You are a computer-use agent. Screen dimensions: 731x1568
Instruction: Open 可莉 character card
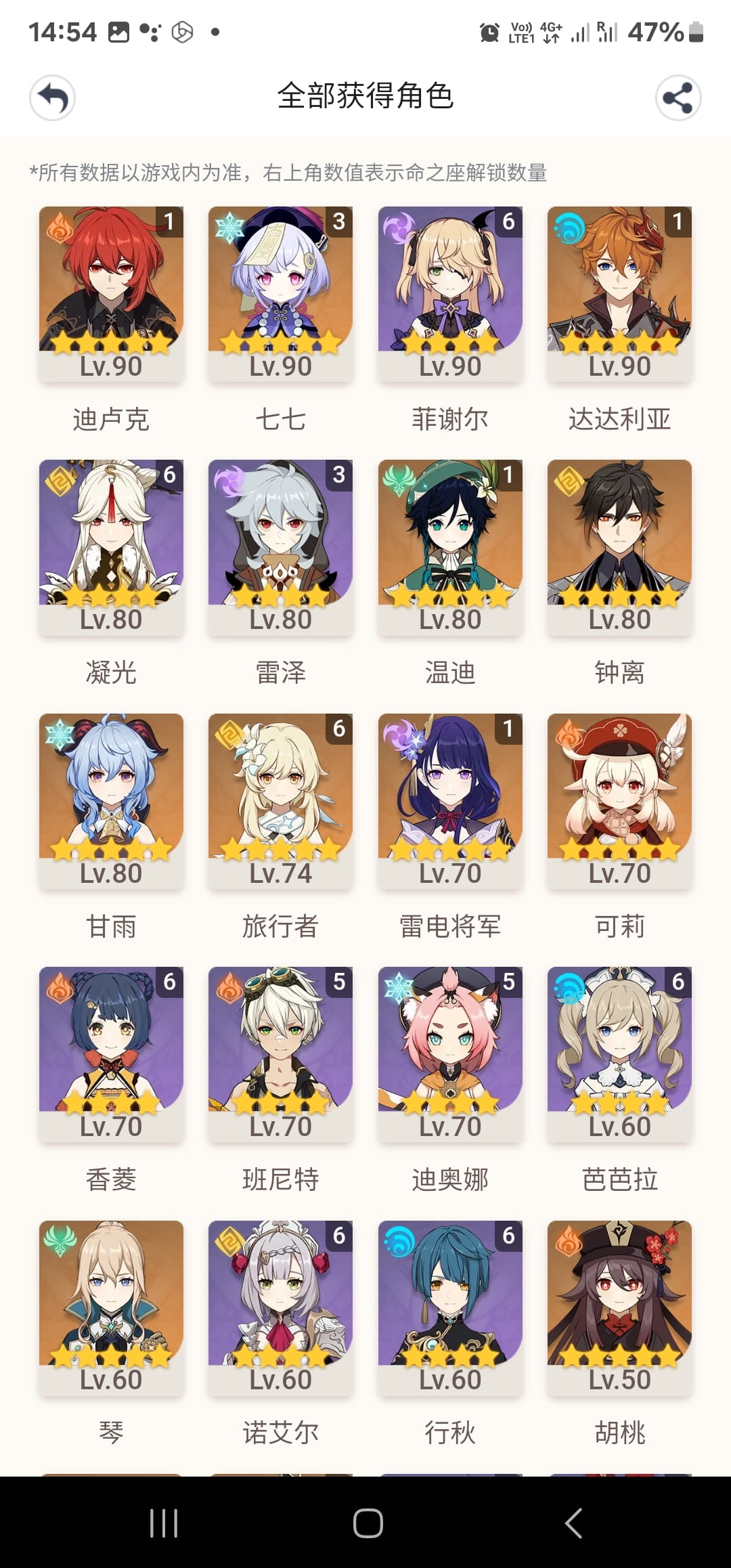tap(619, 801)
